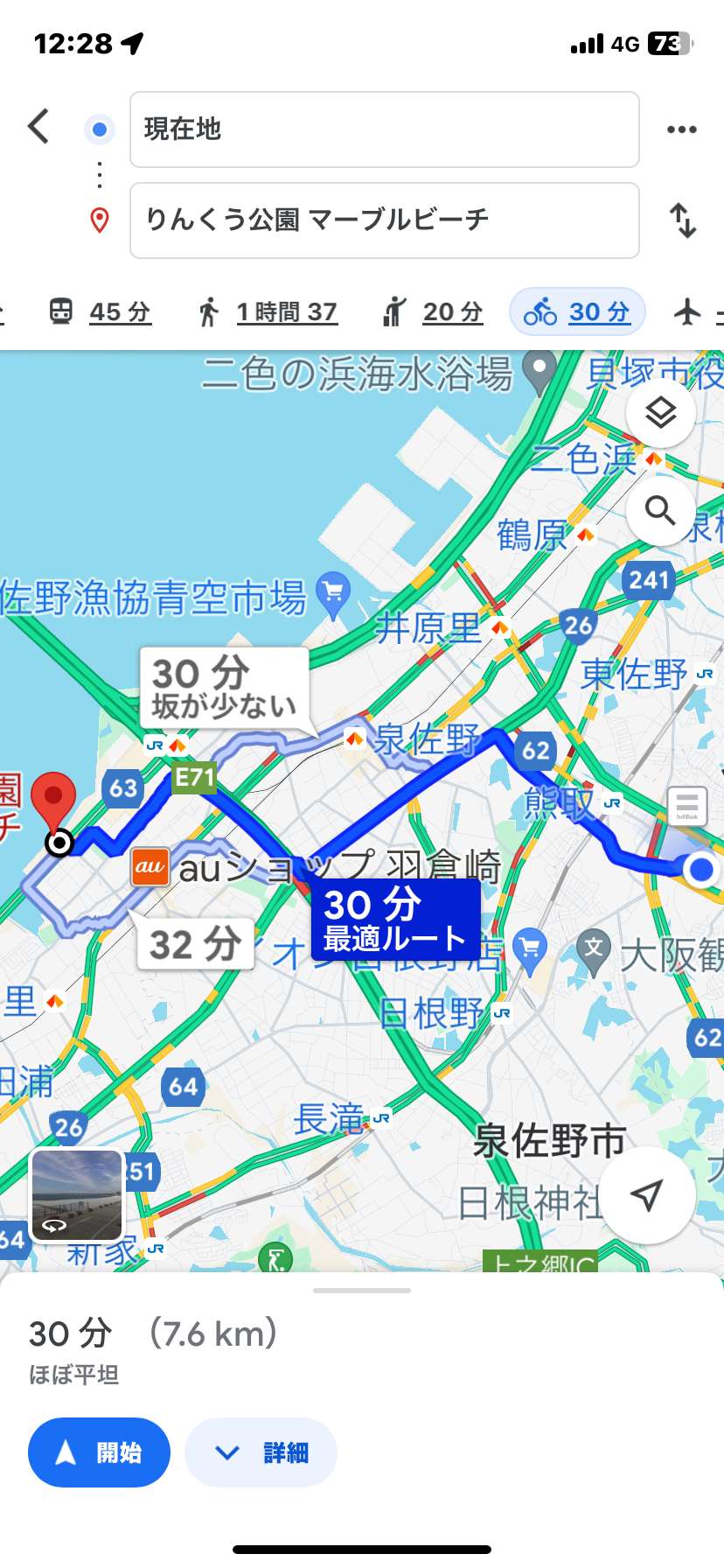
Task: Choose the ride-hailing mode showing 20 分
Action: pos(433,311)
